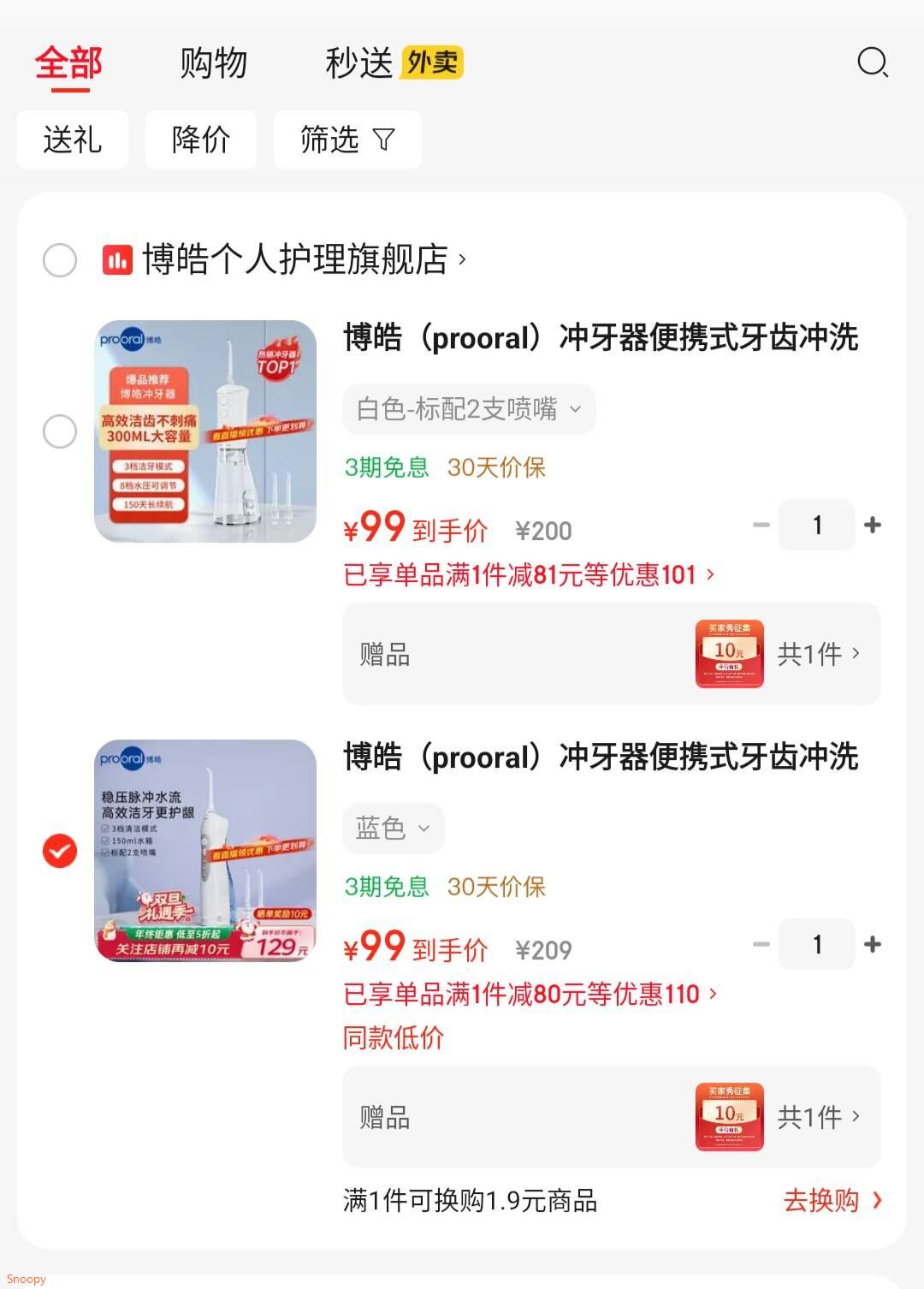
Task: Open the blue flosser's 10元 coupon icon
Action: click(729, 1117)
